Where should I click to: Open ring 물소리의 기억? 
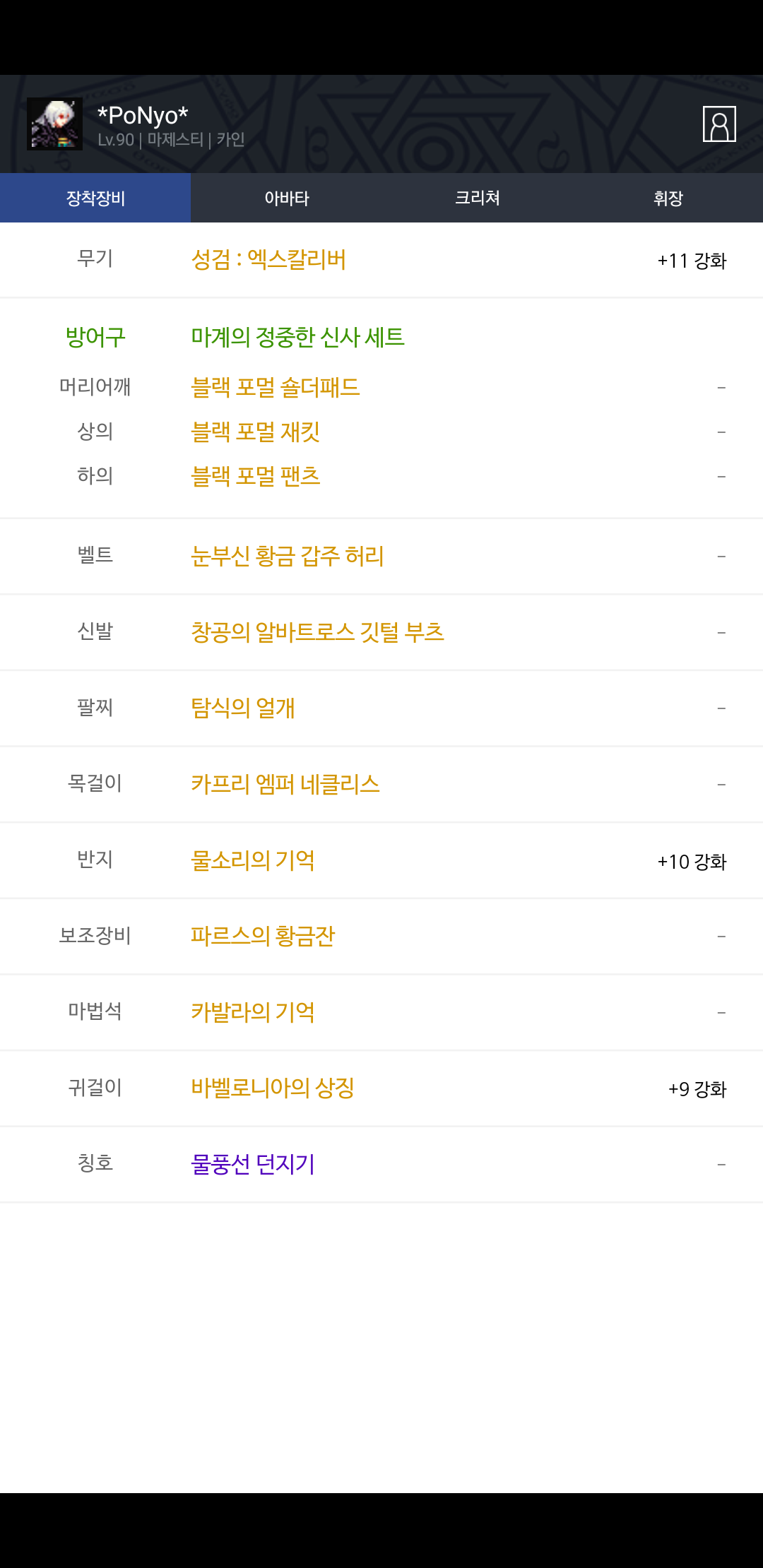[253, 860]
